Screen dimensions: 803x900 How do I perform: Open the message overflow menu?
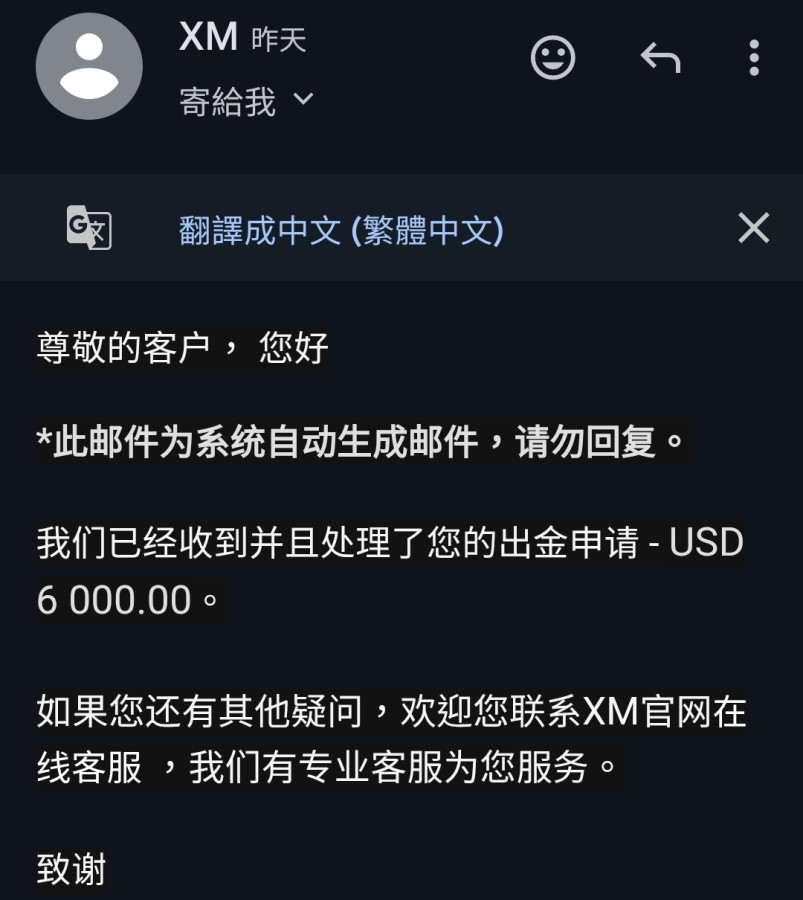point(754,58)
